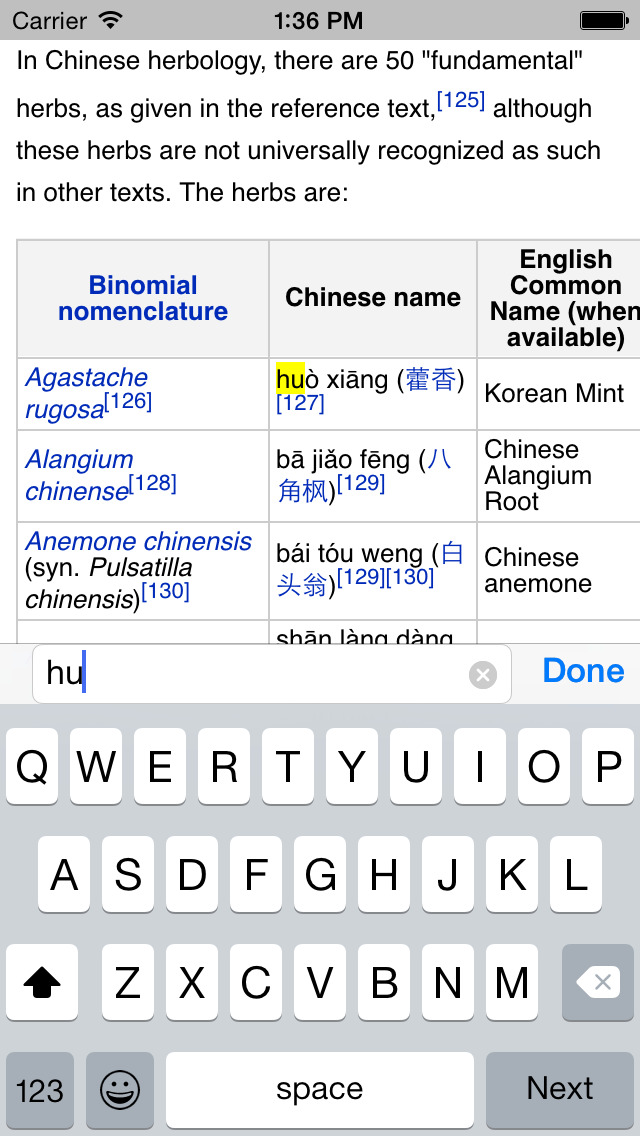Open the Binomial nomenclature link

(x=143, y=298)
